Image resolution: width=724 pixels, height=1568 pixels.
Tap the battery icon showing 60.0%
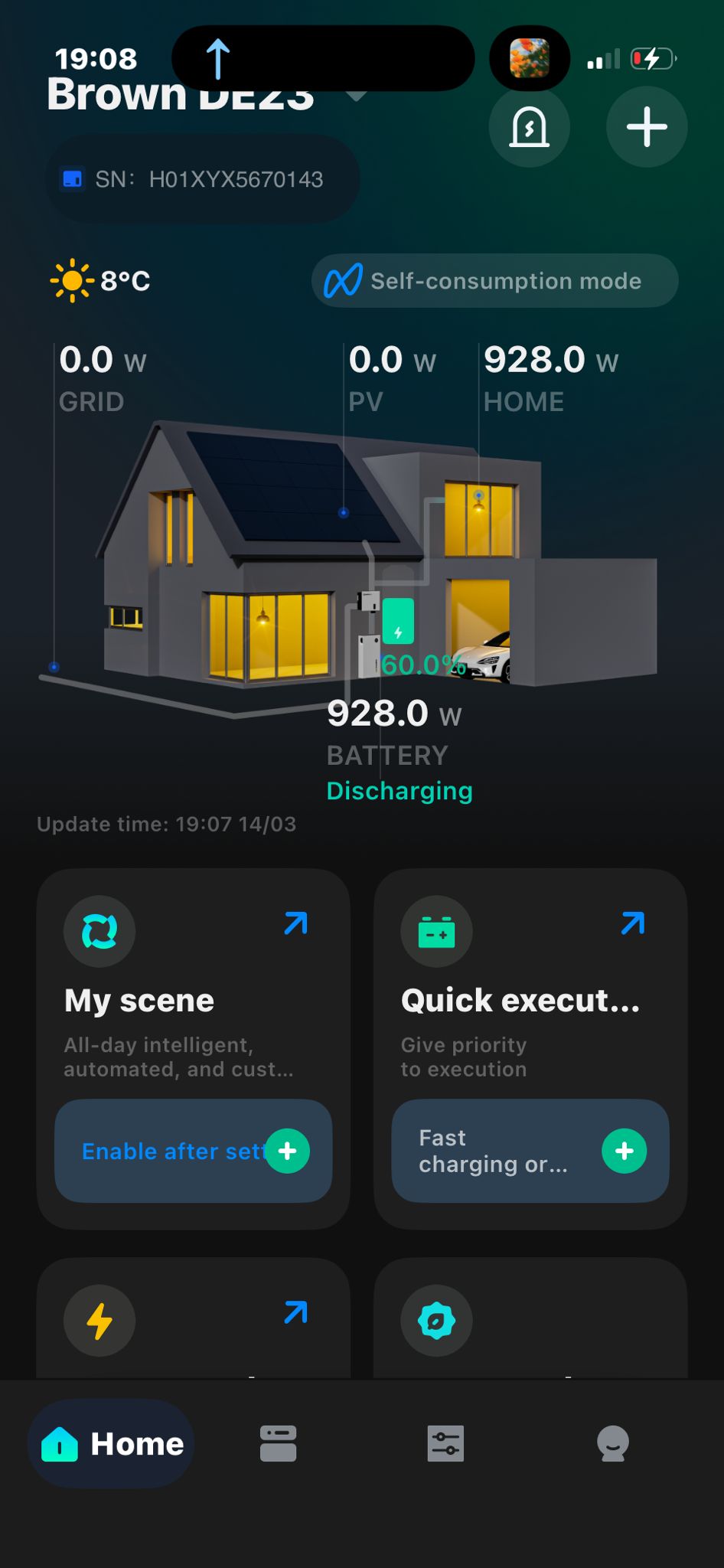click(x=398, y=622)
